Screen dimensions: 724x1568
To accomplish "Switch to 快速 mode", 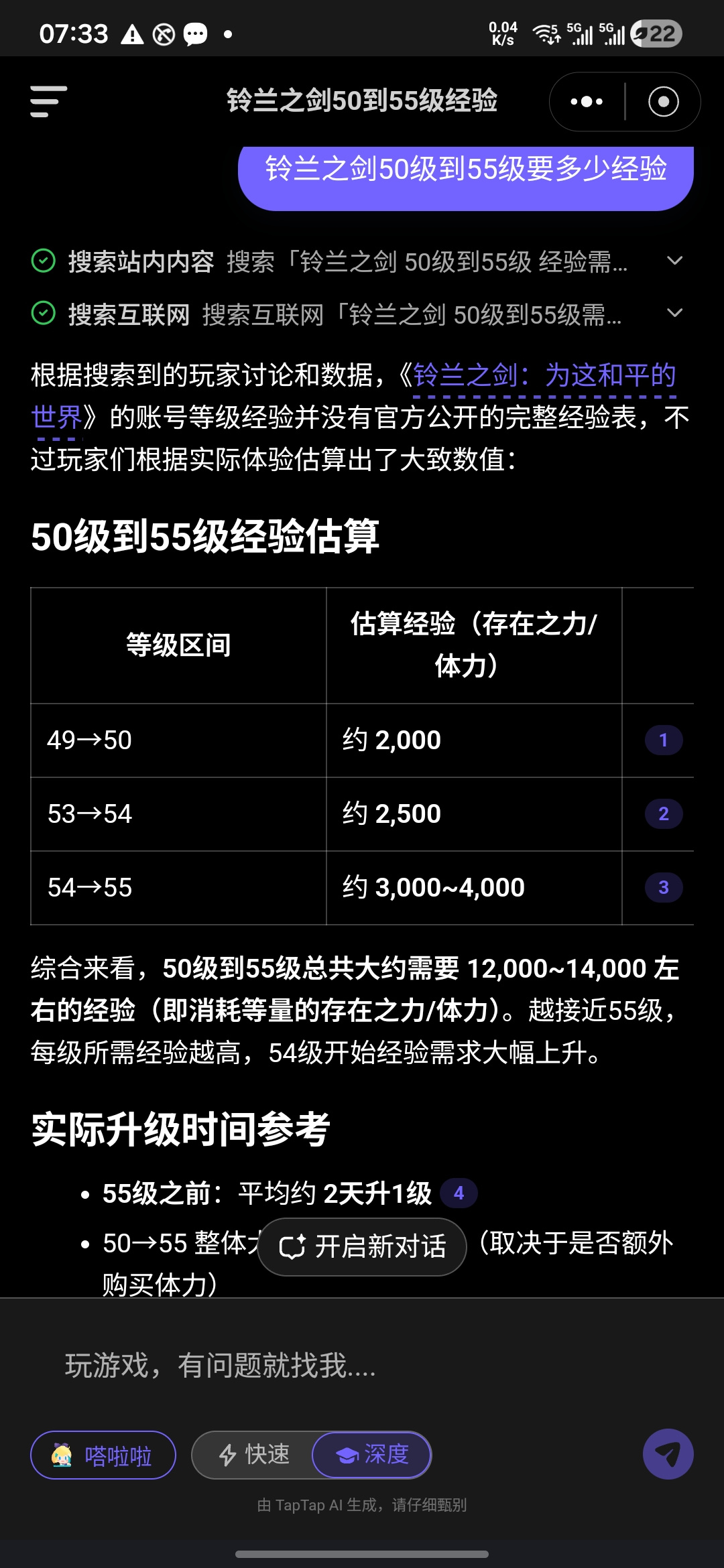I will [x=253, y=1455].
